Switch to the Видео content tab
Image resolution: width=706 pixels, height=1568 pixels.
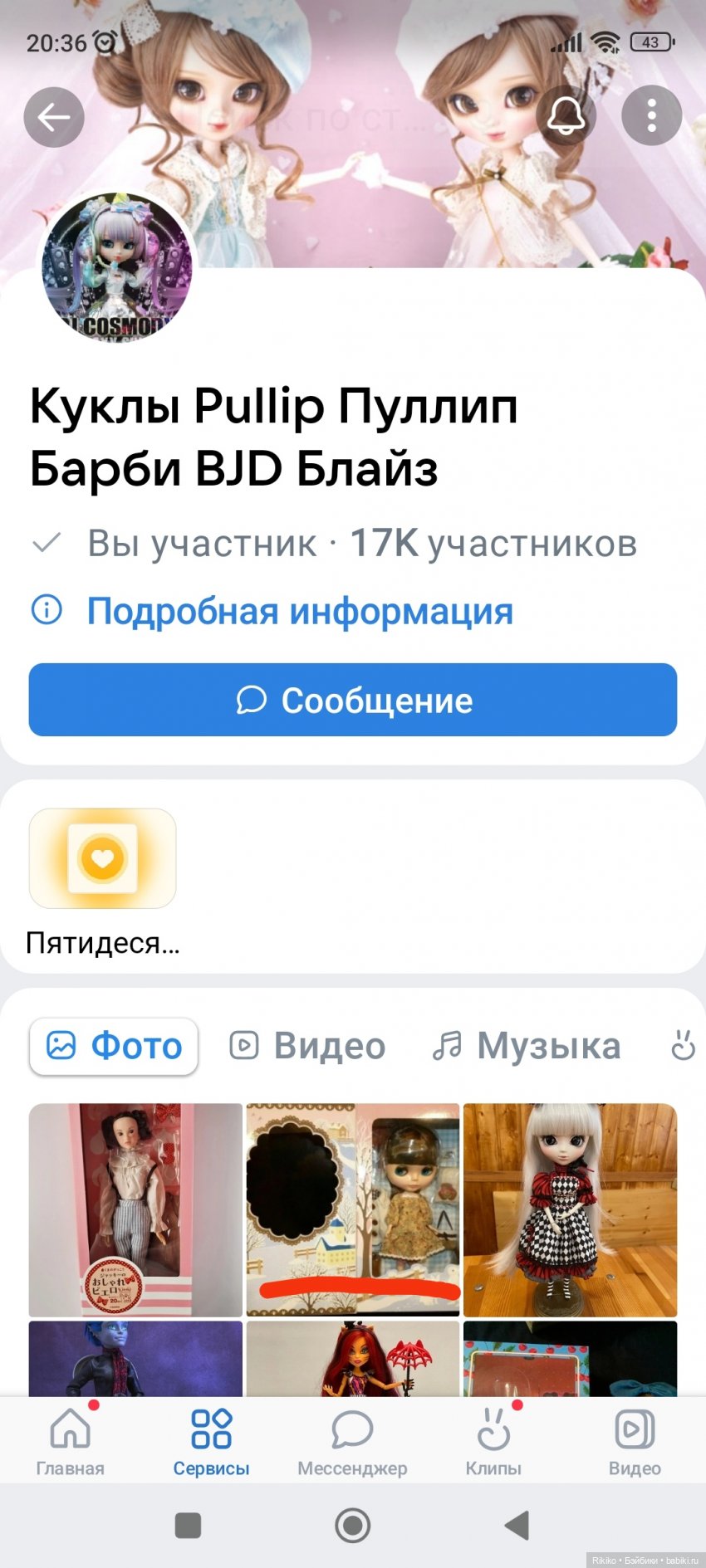pyautogui.click(x=308, y=1046)
